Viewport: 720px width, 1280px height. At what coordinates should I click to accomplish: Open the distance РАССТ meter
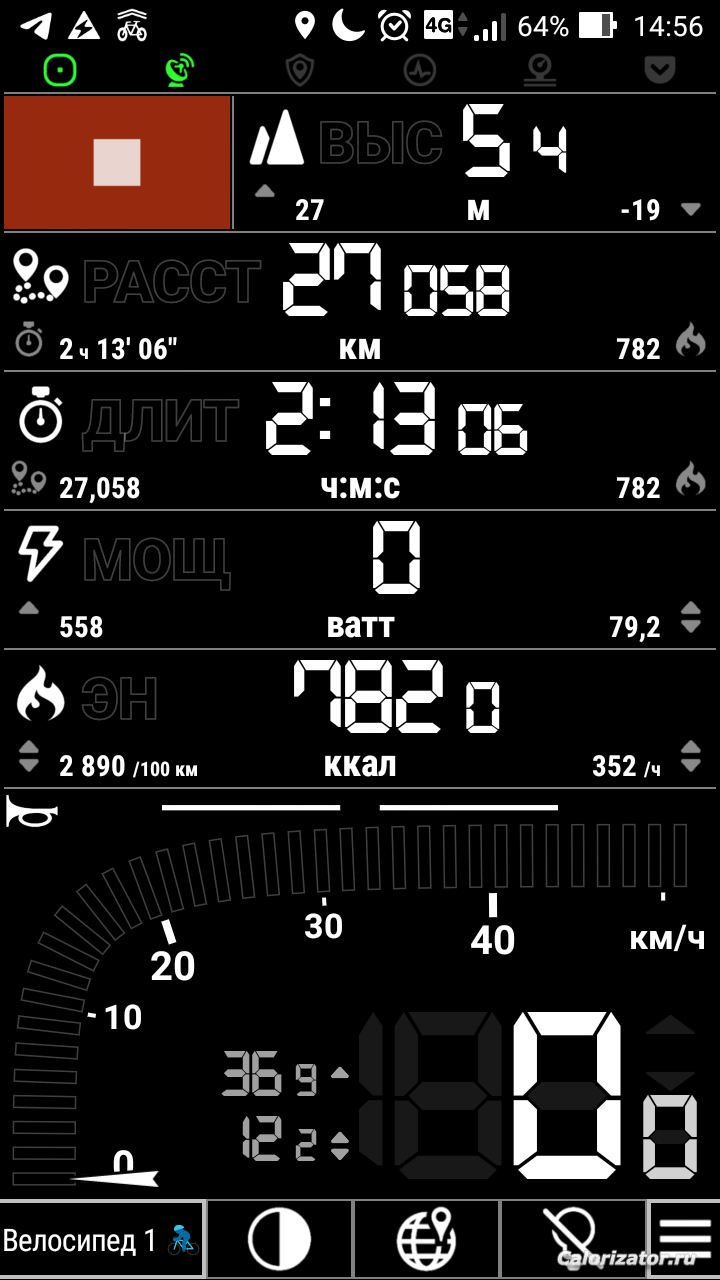(360, 301)
